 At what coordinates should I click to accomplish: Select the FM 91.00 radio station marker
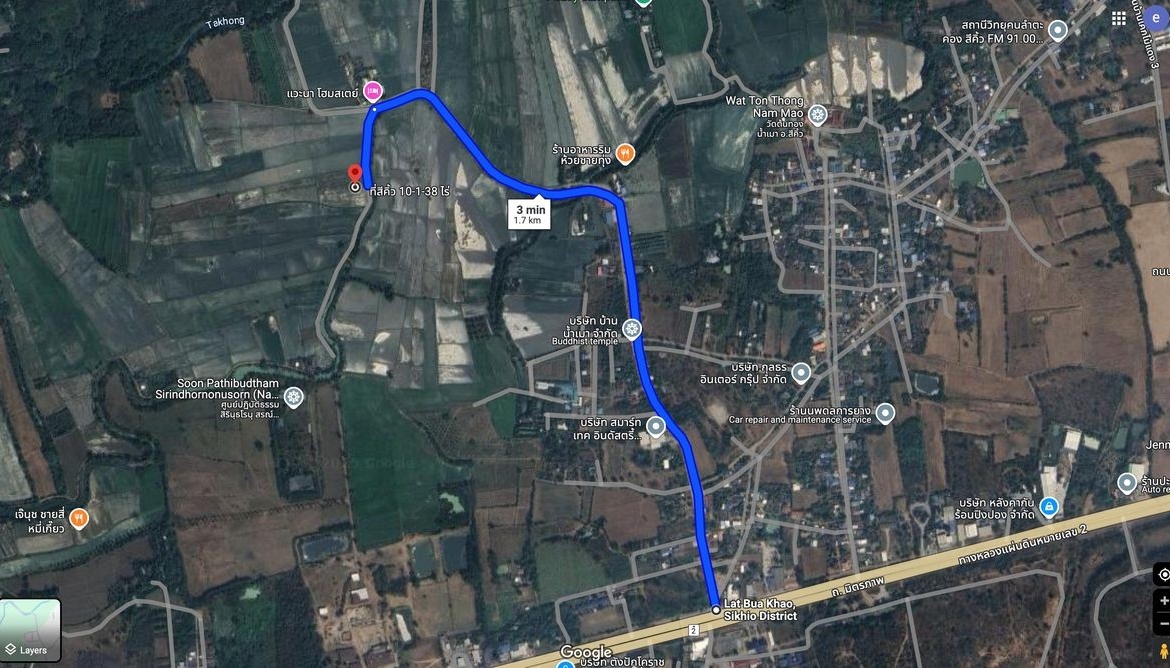click(1058, 30)
